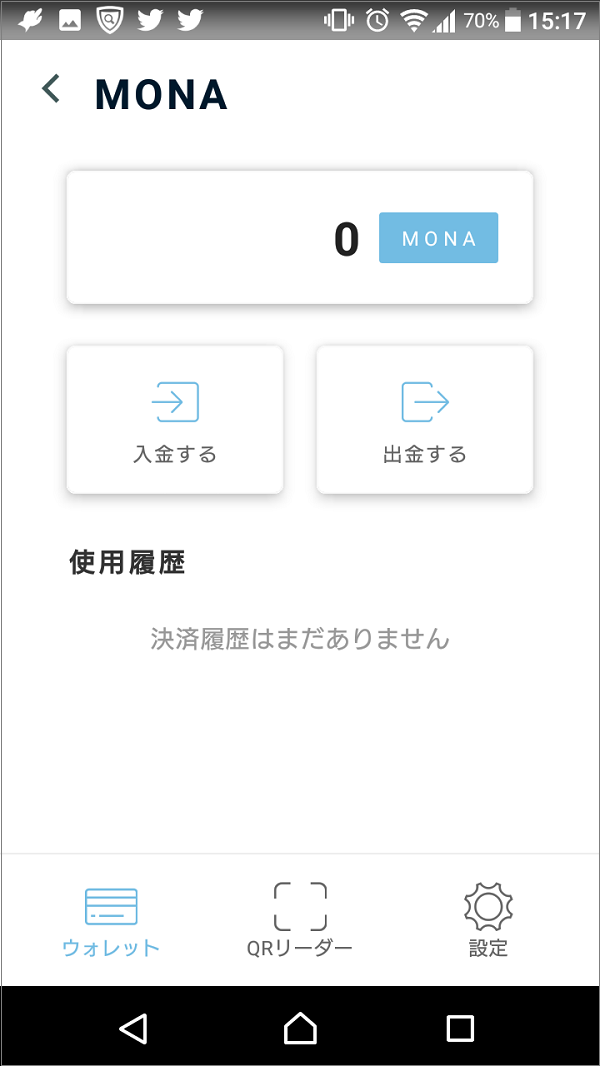Open the 入金する deposit card
The width and height of the screenshot is (600, 1066).
tap(175, 420)
